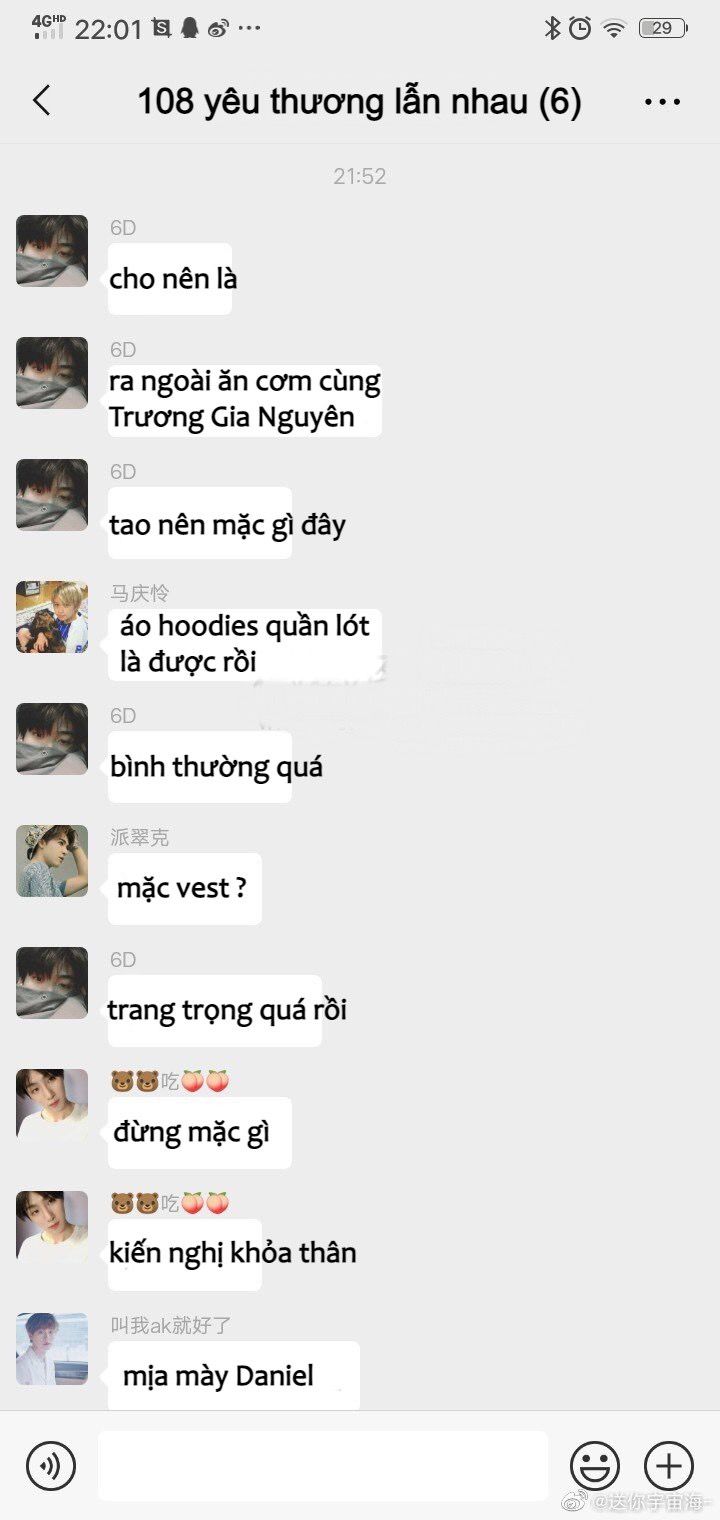The image size is (720, 1520).
Task: Open the emoji picker
Action: [595, 1467]
